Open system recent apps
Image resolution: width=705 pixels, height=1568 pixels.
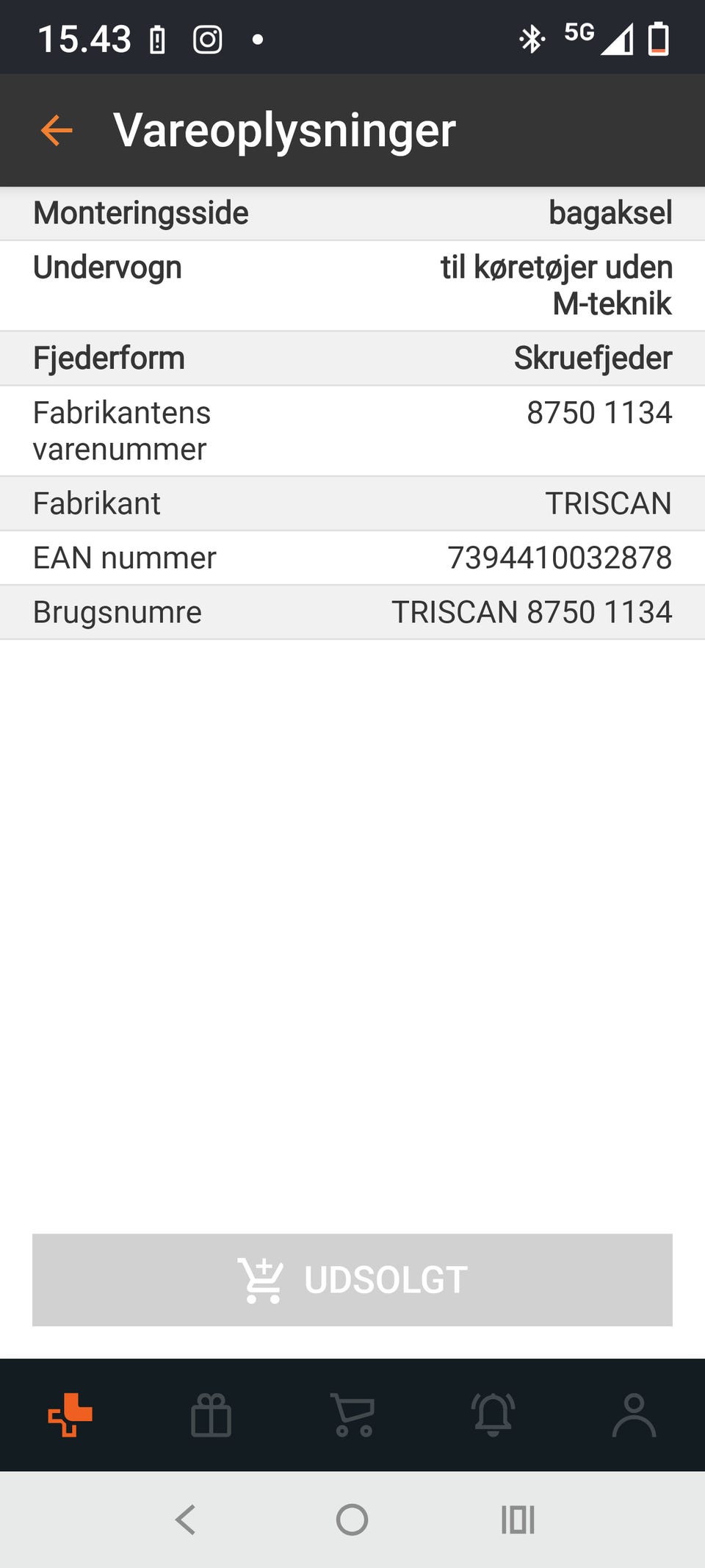point(518,1519)
